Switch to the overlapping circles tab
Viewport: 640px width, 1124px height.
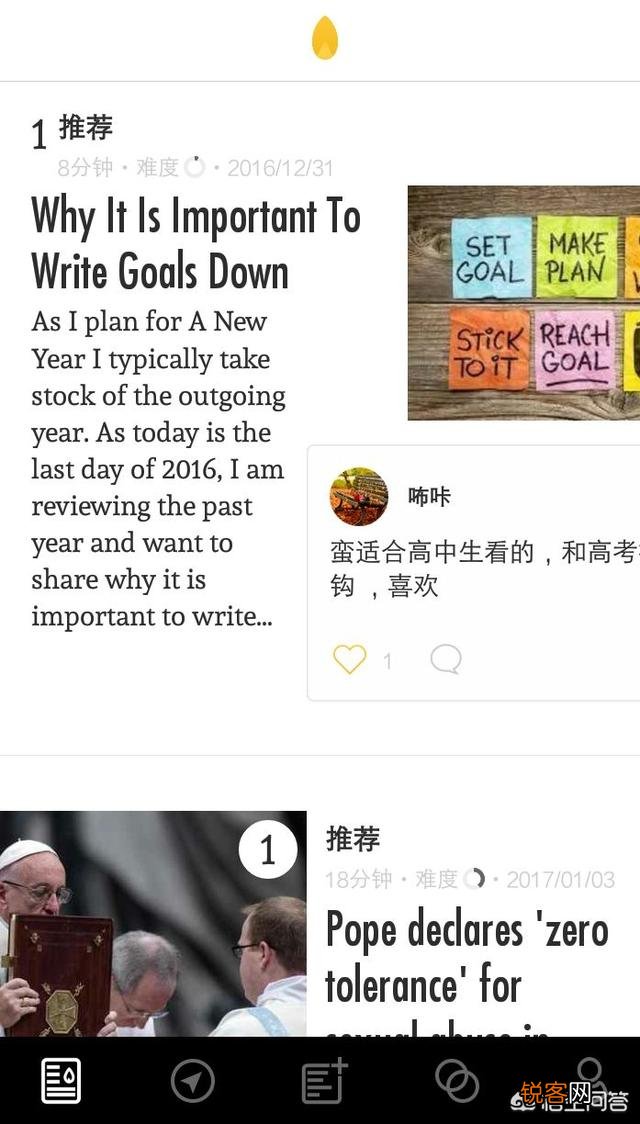457,1081
